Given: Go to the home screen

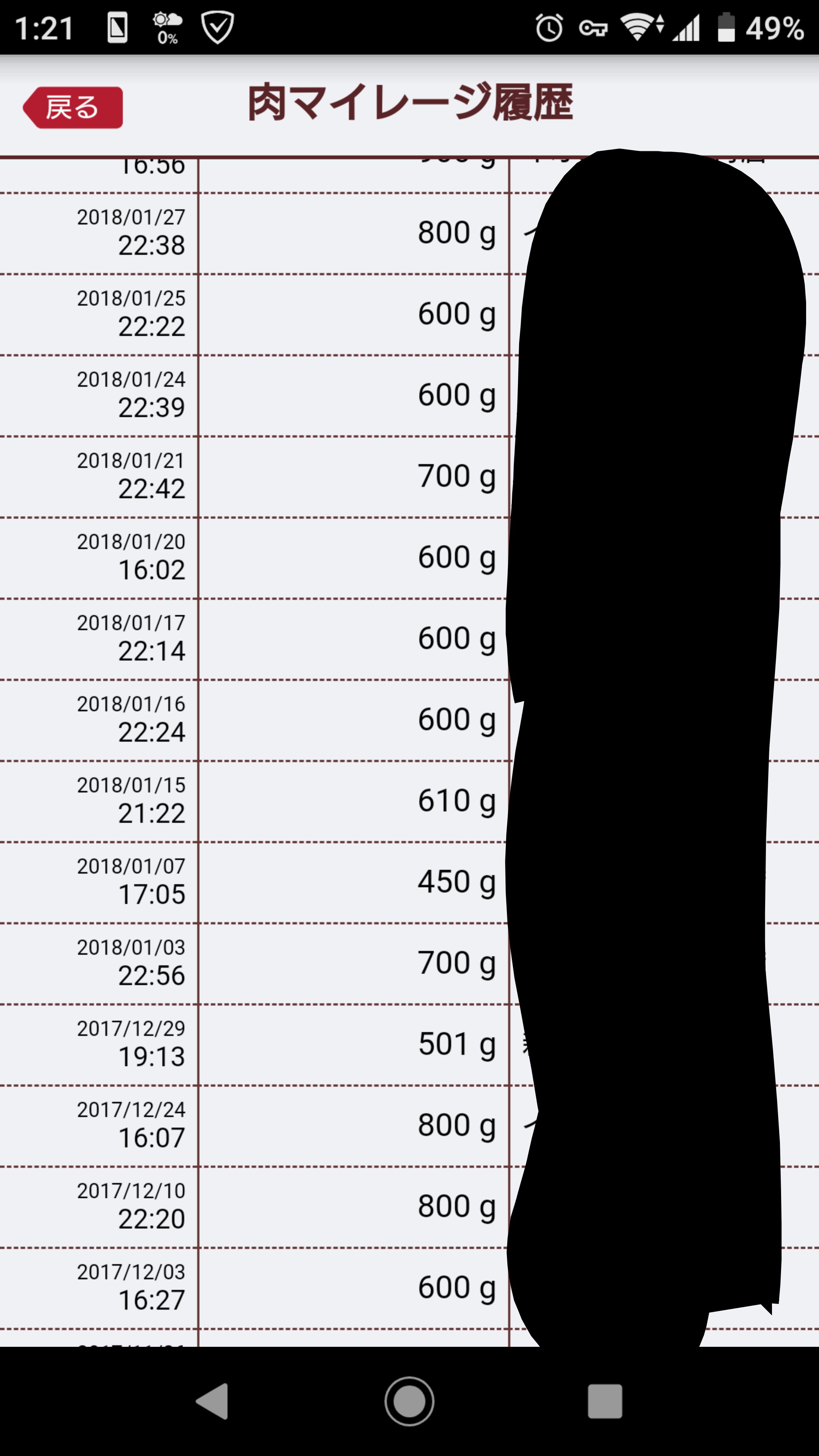Looking at the screenshot, I should coord(409,1401).
